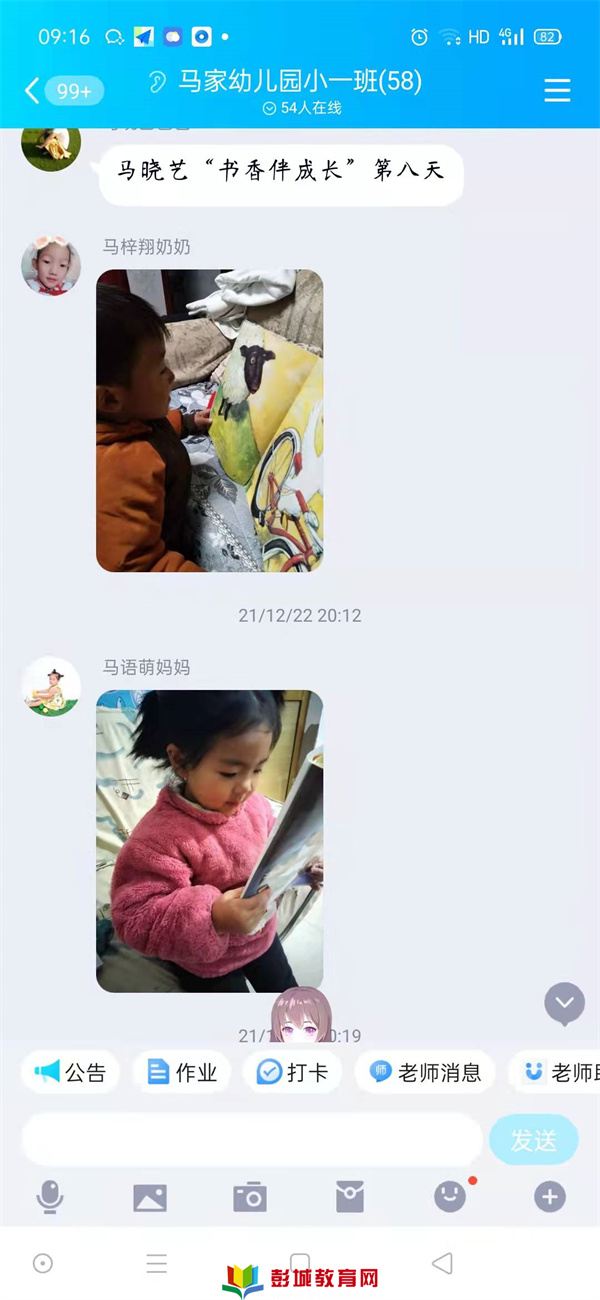
Task: Expand more options plus icon
Action: pos(550,1196)
